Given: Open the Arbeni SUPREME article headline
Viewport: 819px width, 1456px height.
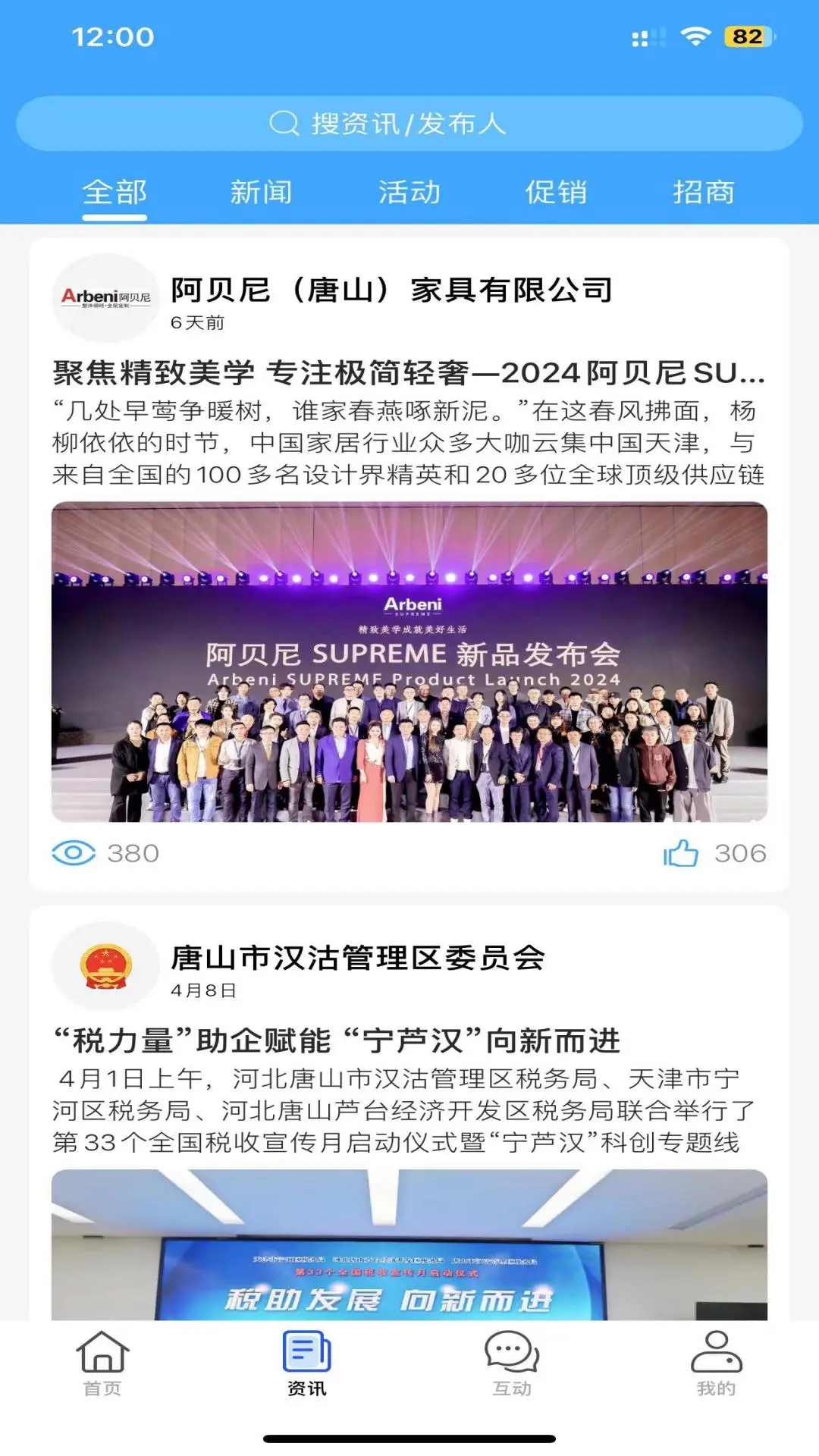Looking at the screenshot, I should (x=409, y=372).
